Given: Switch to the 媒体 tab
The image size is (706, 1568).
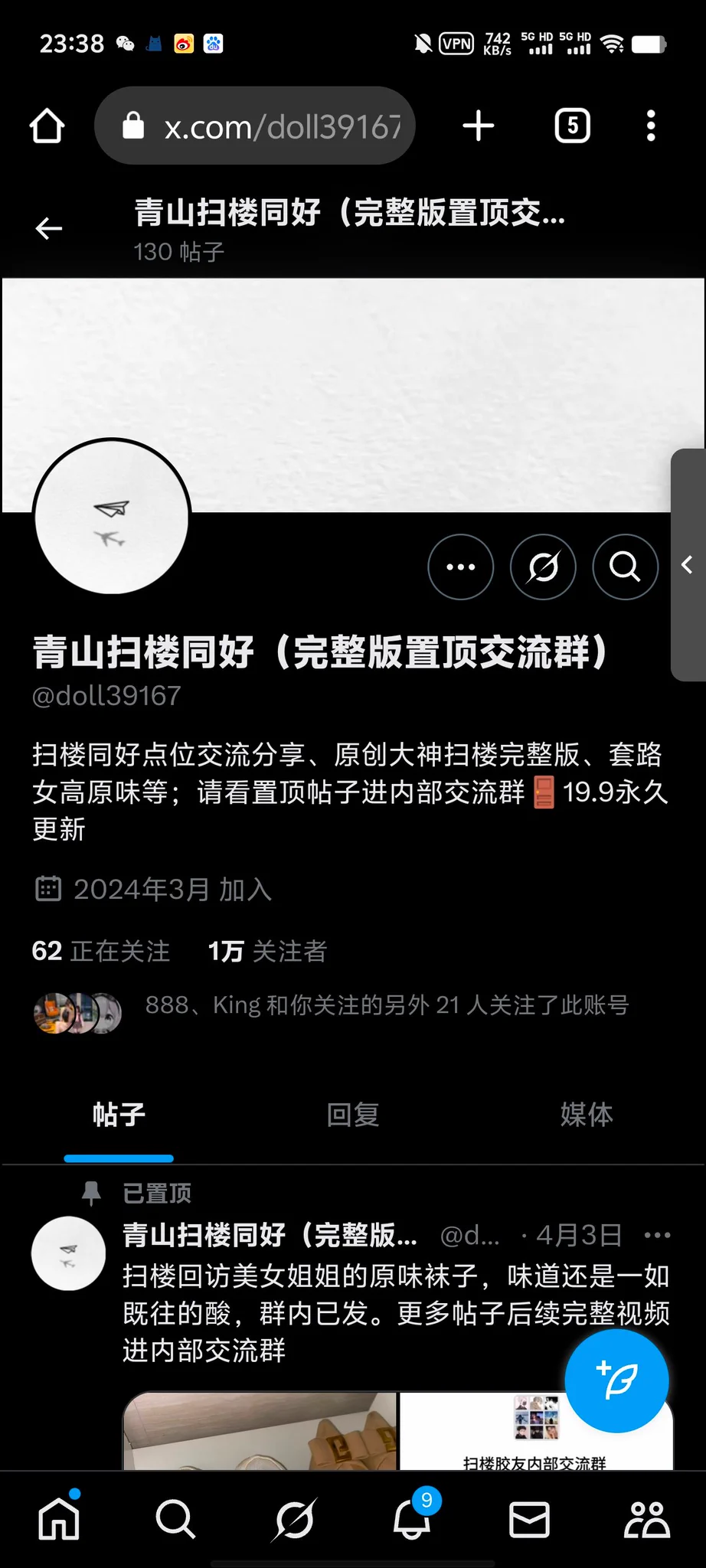Looking at the screenshot, I should pos(587,1115).
